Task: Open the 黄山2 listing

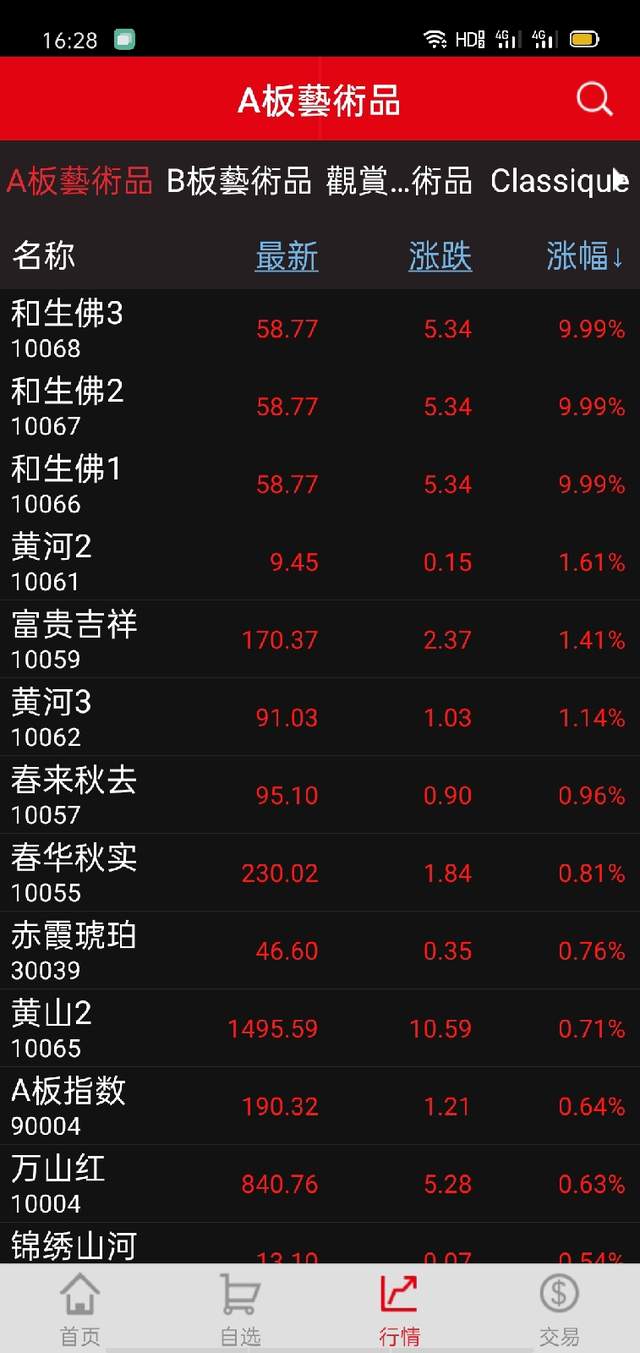Action: (320, 1029)
